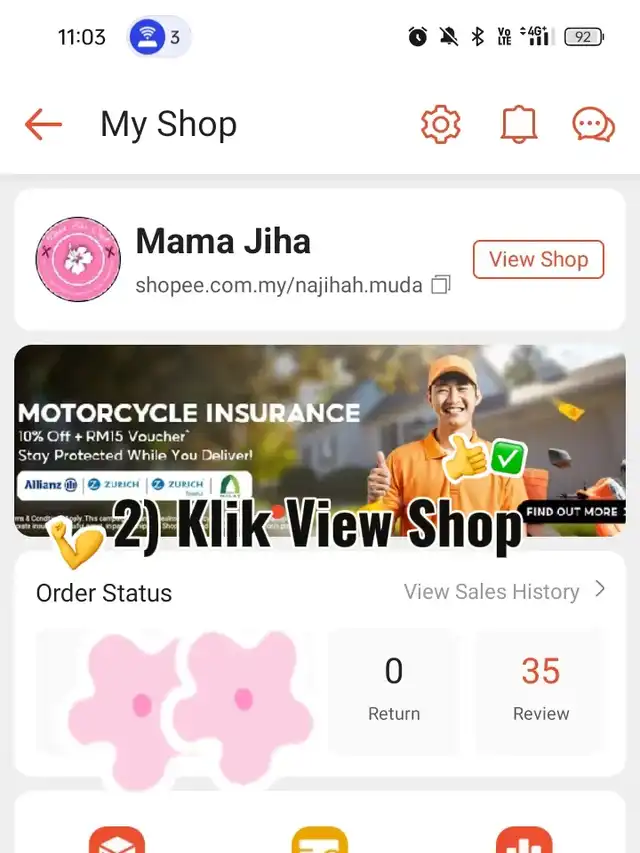Open the Motorcycle Insurance banner
The height and width of the screenshot is (853, 640).
tap(319, 440)
